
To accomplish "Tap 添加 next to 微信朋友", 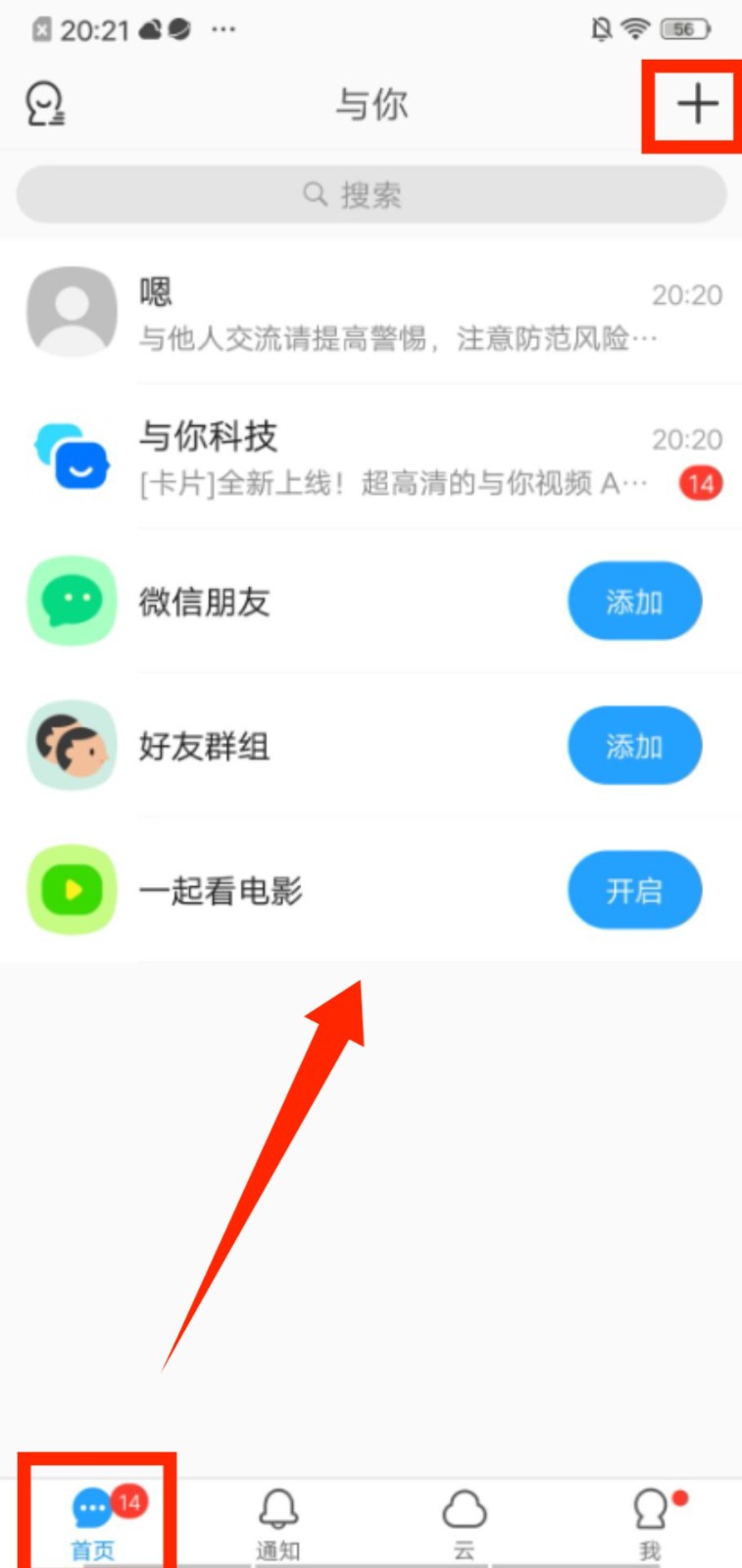I will pyautogui.click(x=634, y=601).
